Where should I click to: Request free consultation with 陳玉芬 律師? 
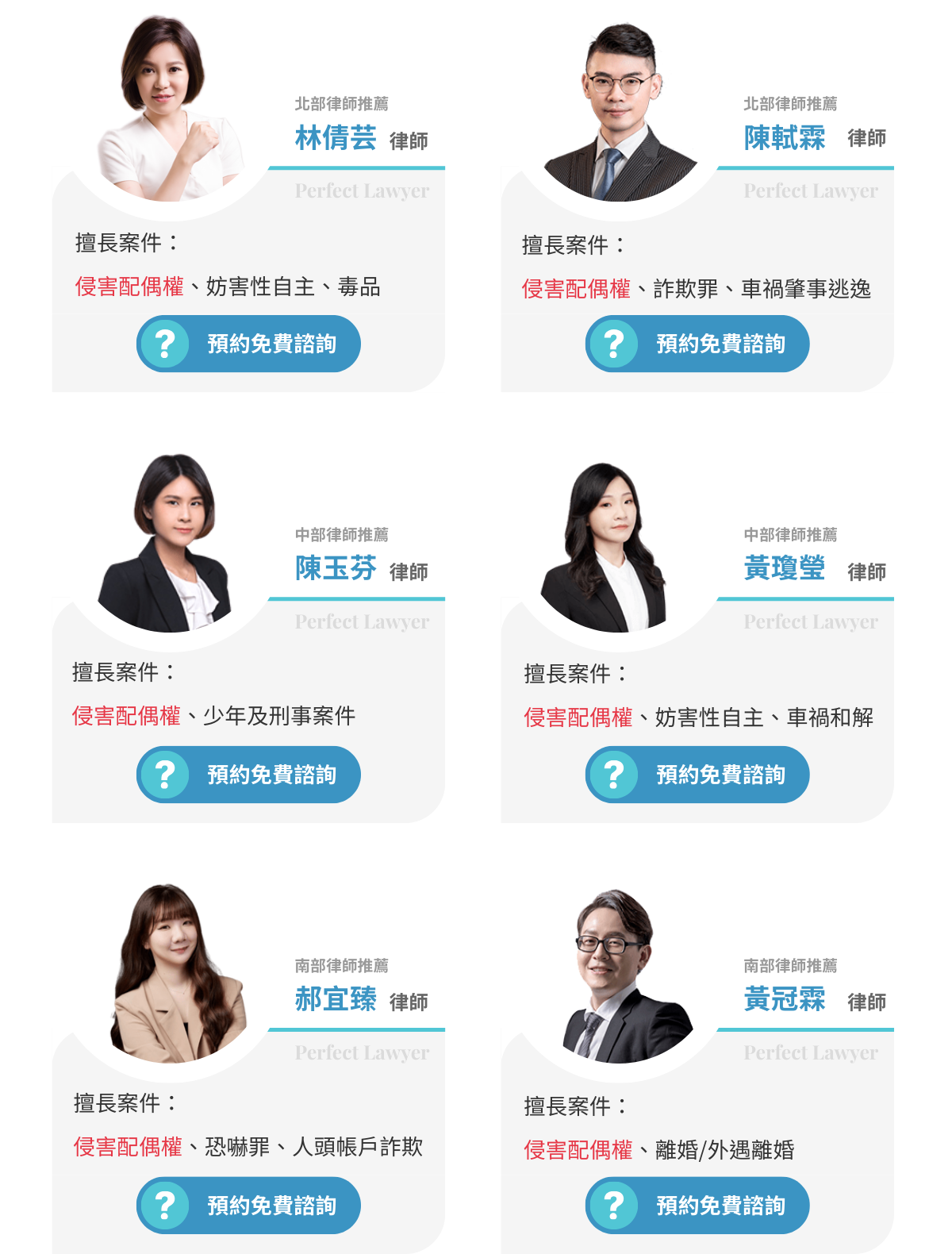248,775
